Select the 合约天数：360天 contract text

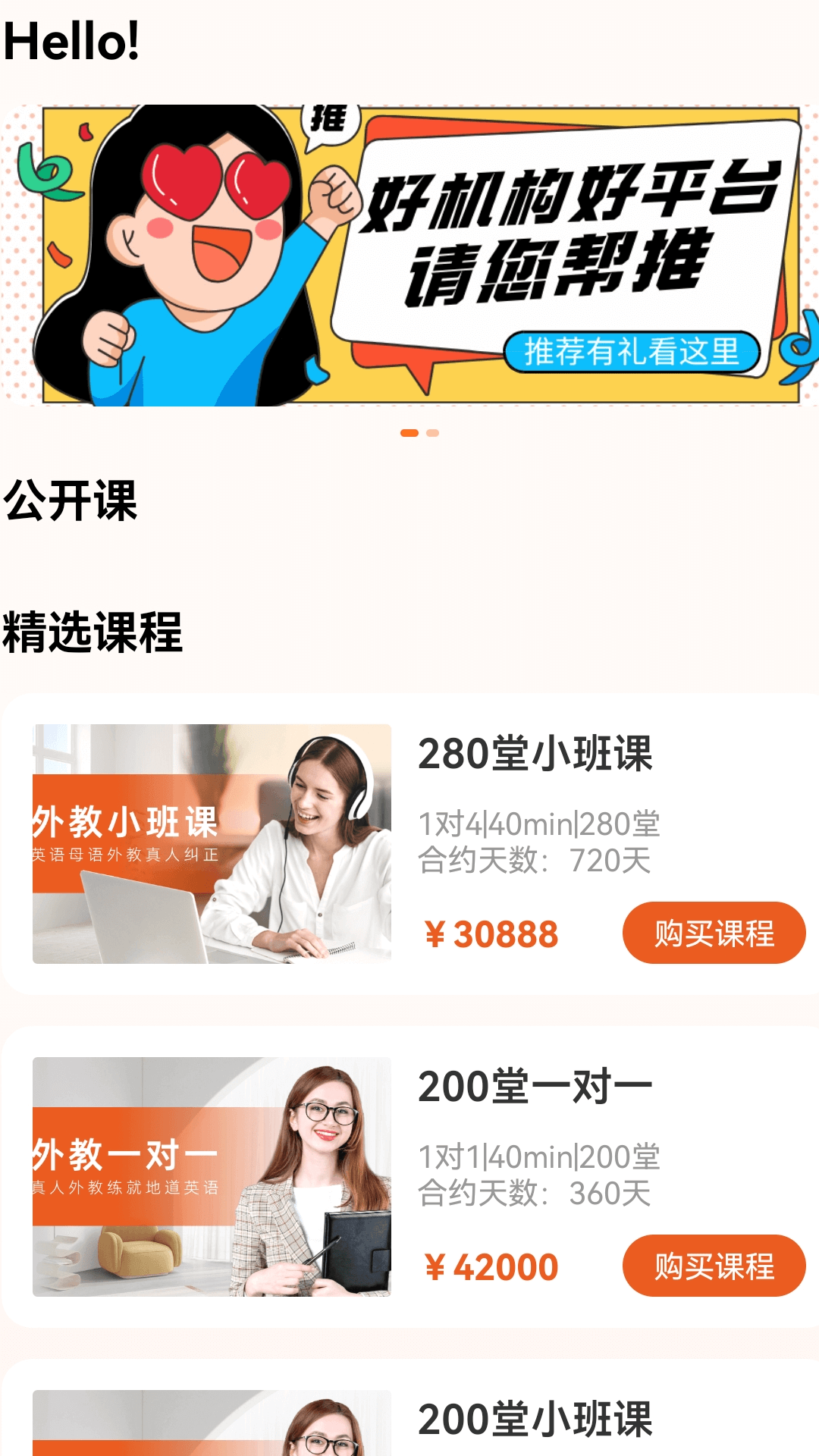tap(535, 1194)
